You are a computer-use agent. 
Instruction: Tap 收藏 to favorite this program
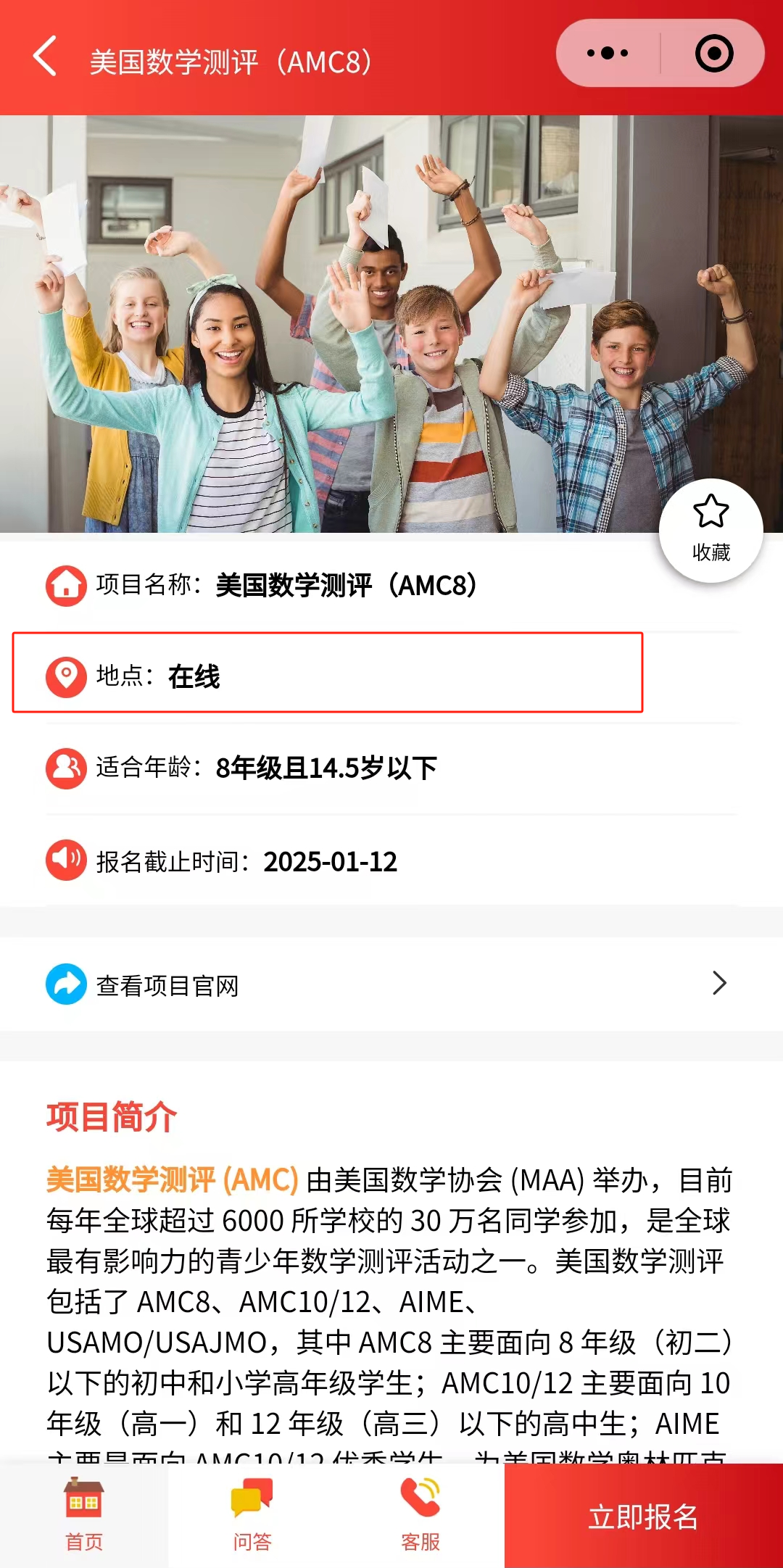(x=711, y=530)
